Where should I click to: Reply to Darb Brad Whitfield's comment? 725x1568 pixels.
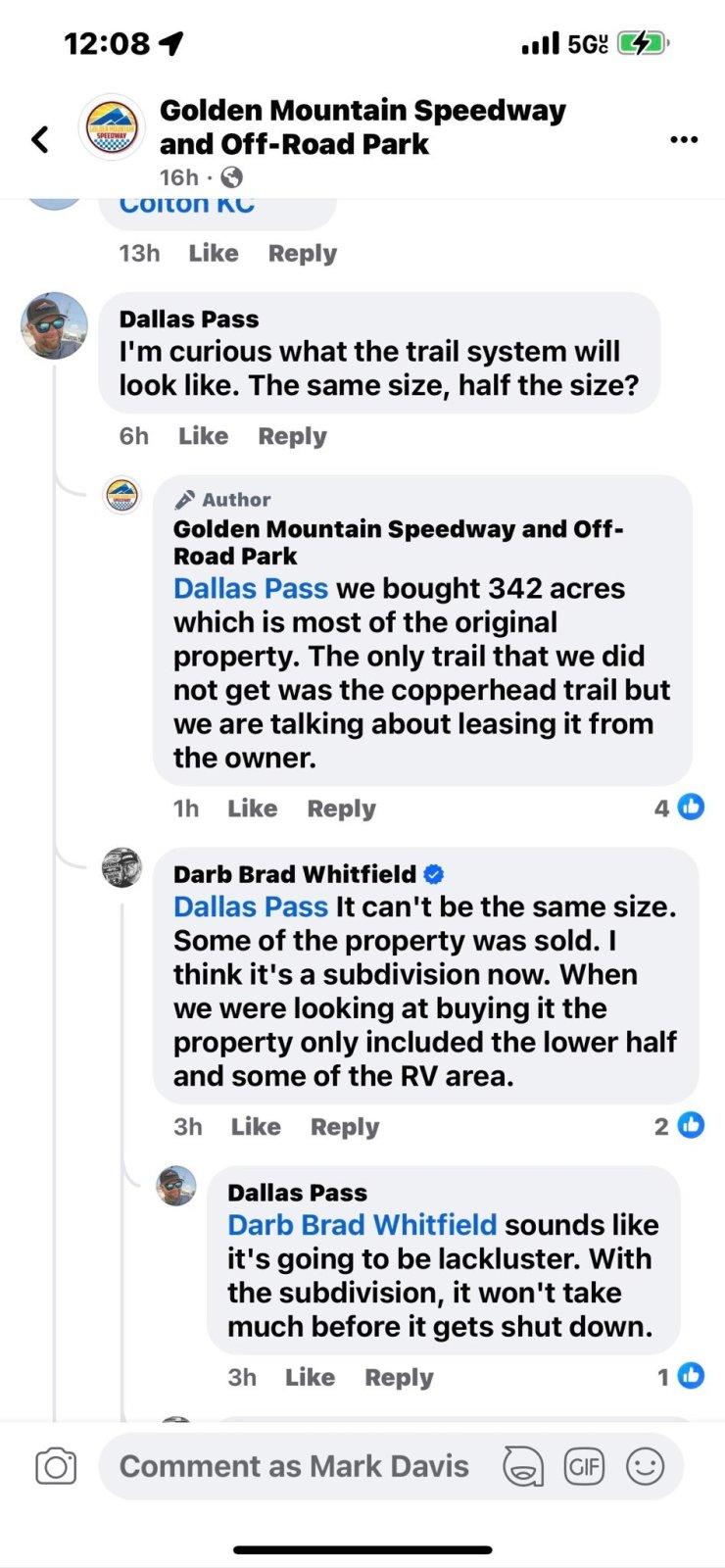coord(344,1127)
